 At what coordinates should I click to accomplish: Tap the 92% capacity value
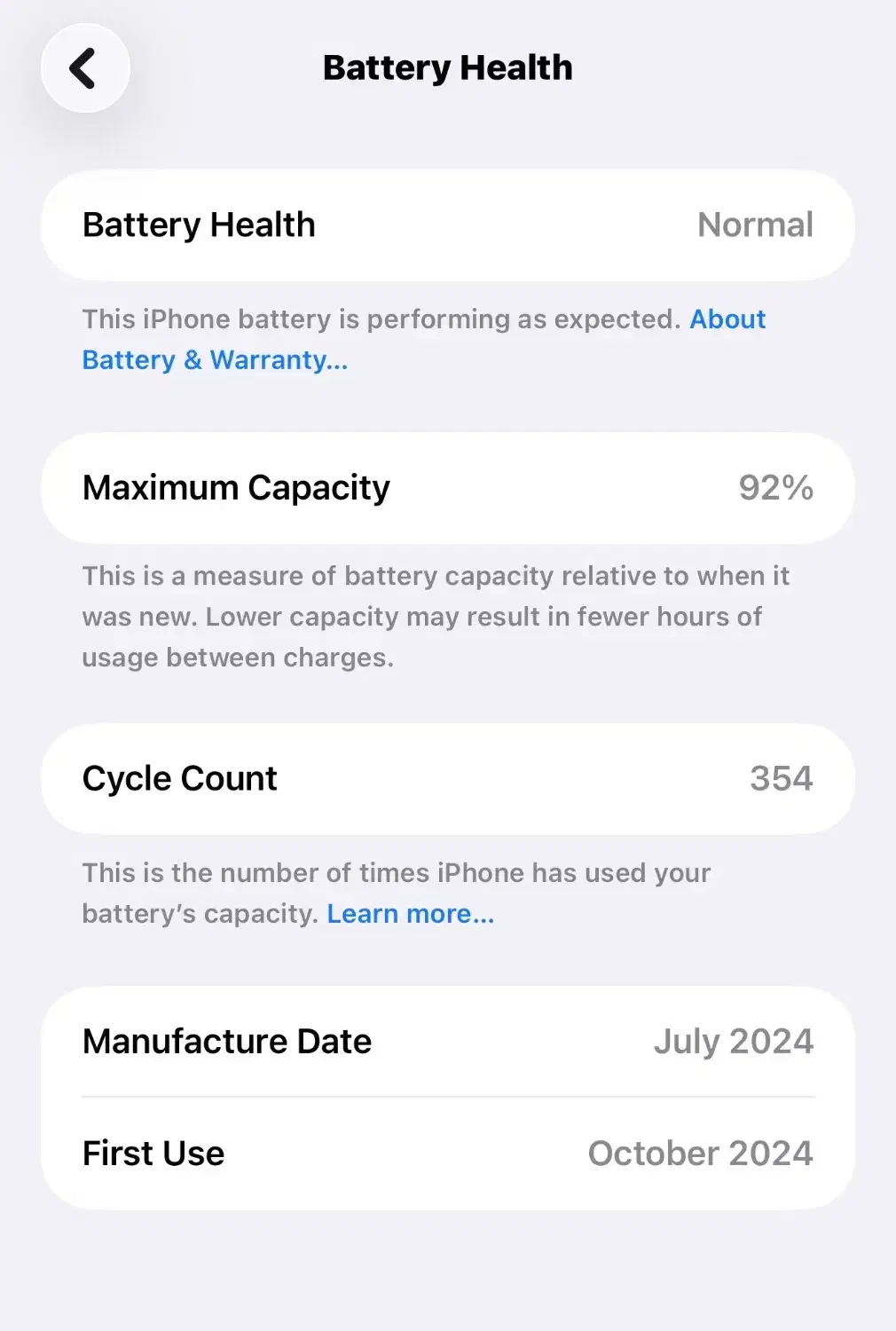tap(777, 487)
